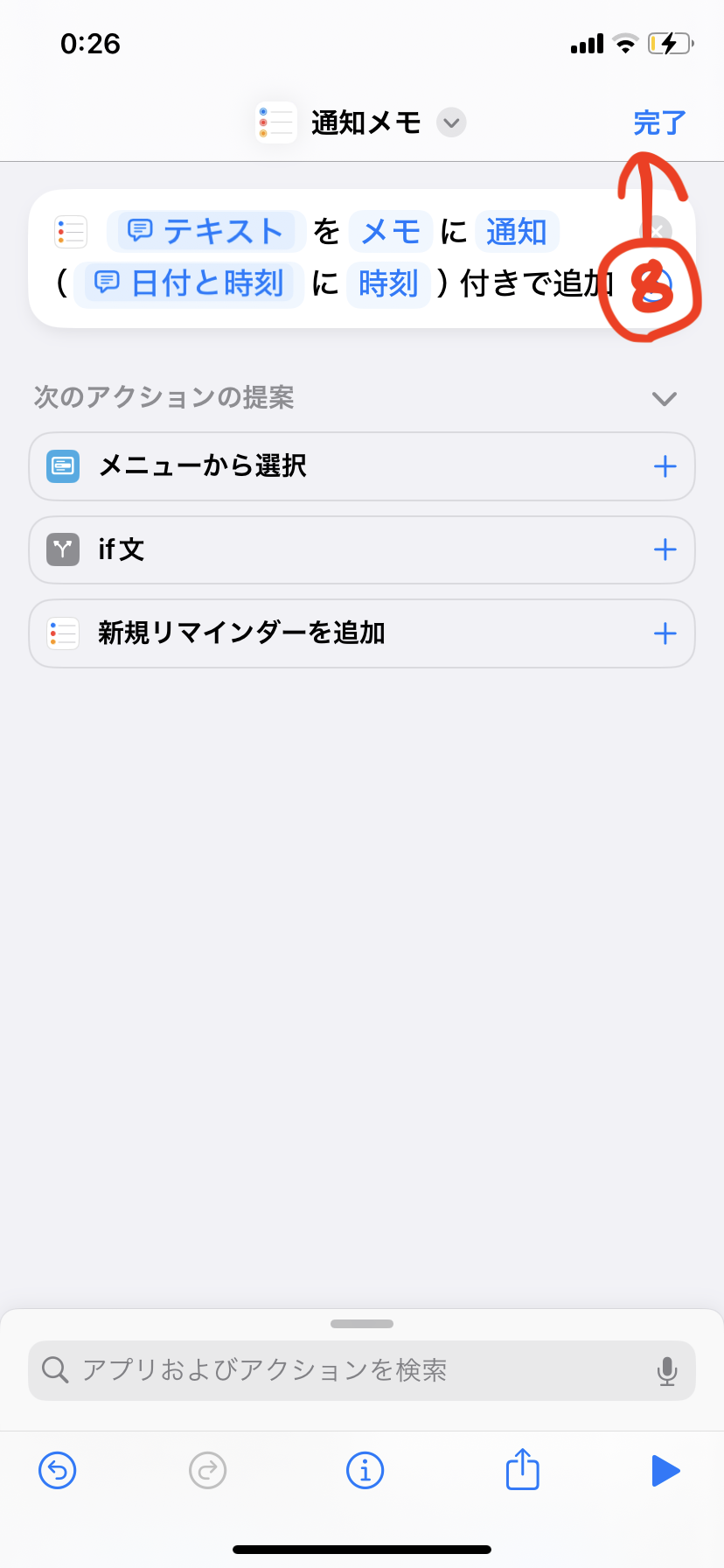Tap 完了 to finish editing the shortcut
The image size is (724, 1568).
point(659,122)
